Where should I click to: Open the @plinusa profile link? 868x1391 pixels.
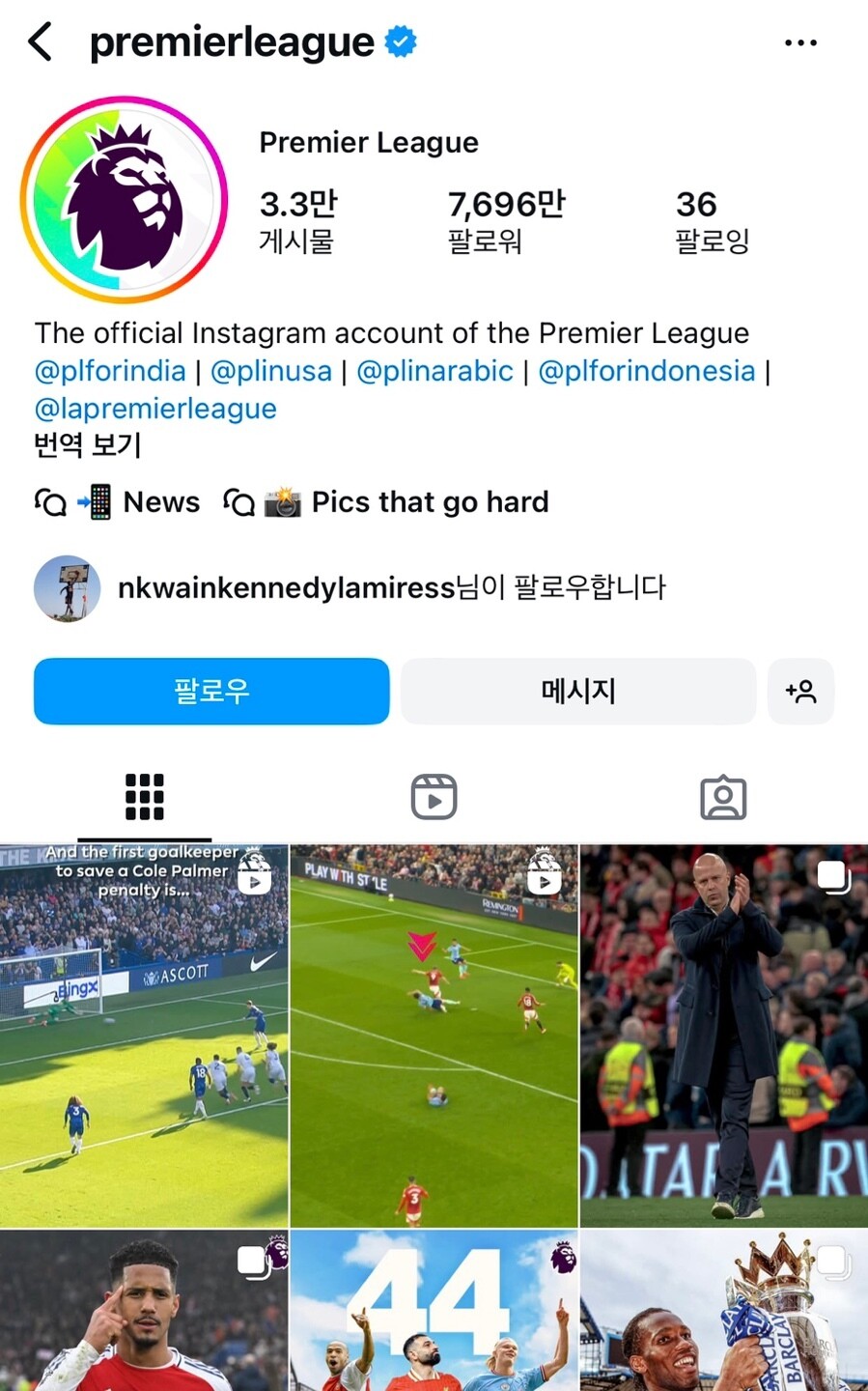pyautogui.click(x=271, y=371)
